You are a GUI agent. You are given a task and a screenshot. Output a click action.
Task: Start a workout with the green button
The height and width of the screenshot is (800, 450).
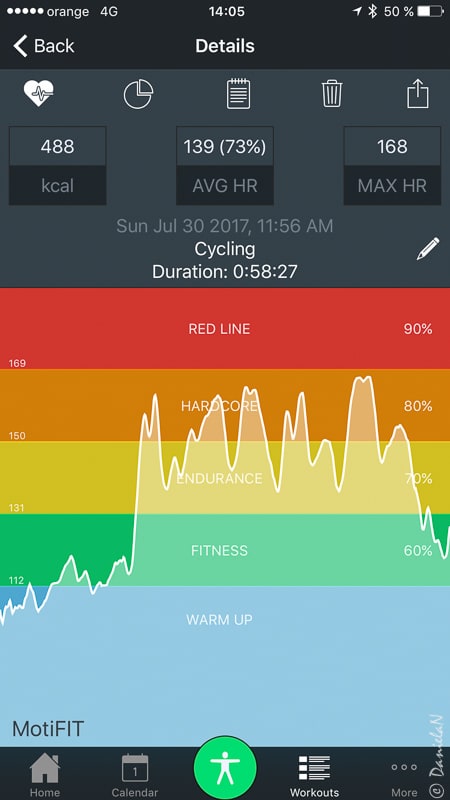click(225, 767)
